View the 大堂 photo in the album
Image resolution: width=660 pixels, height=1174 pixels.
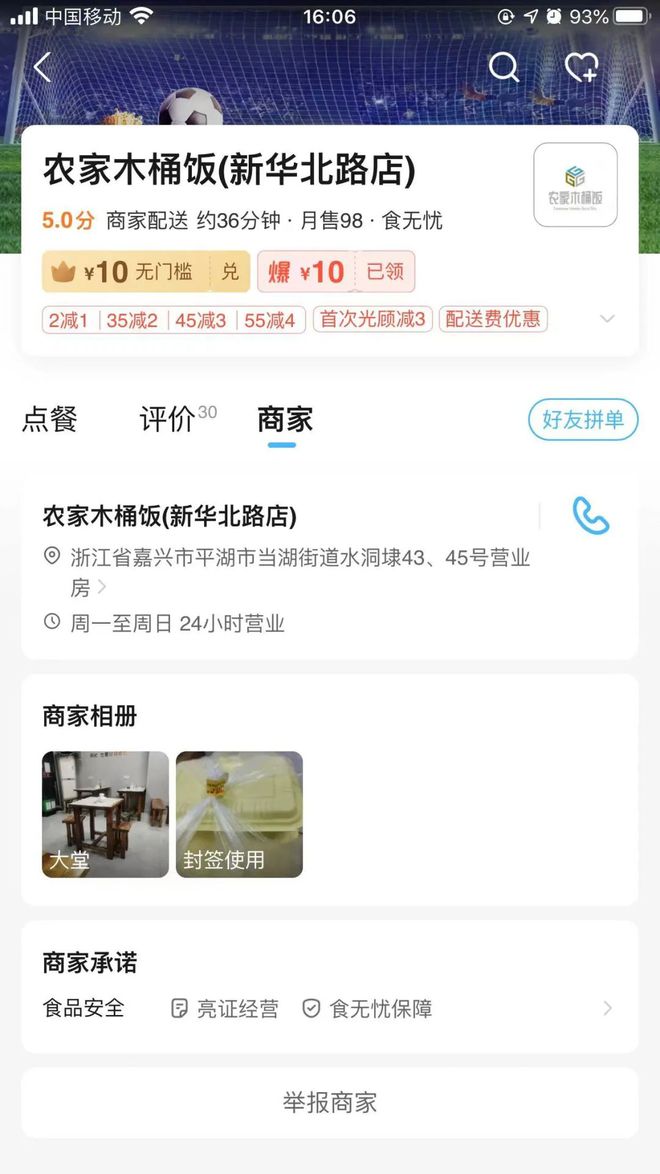tap(105, 814)
